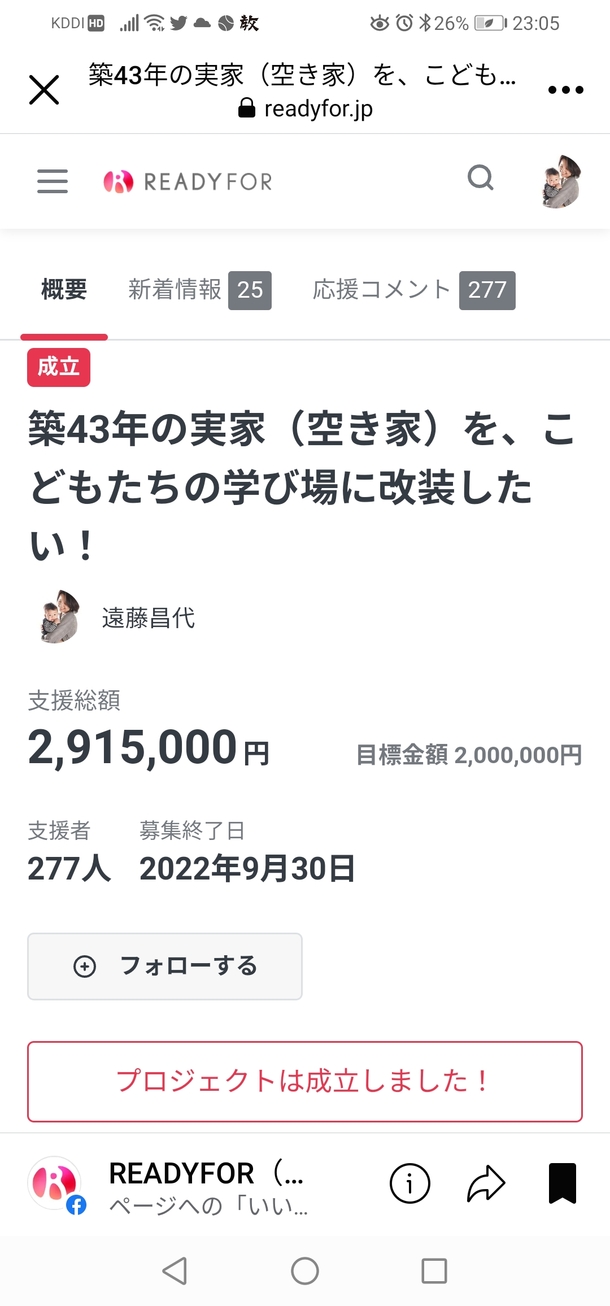Share this page with the arrow icon
This screenshot has width=610, height=1306.
click(486, 1184)
